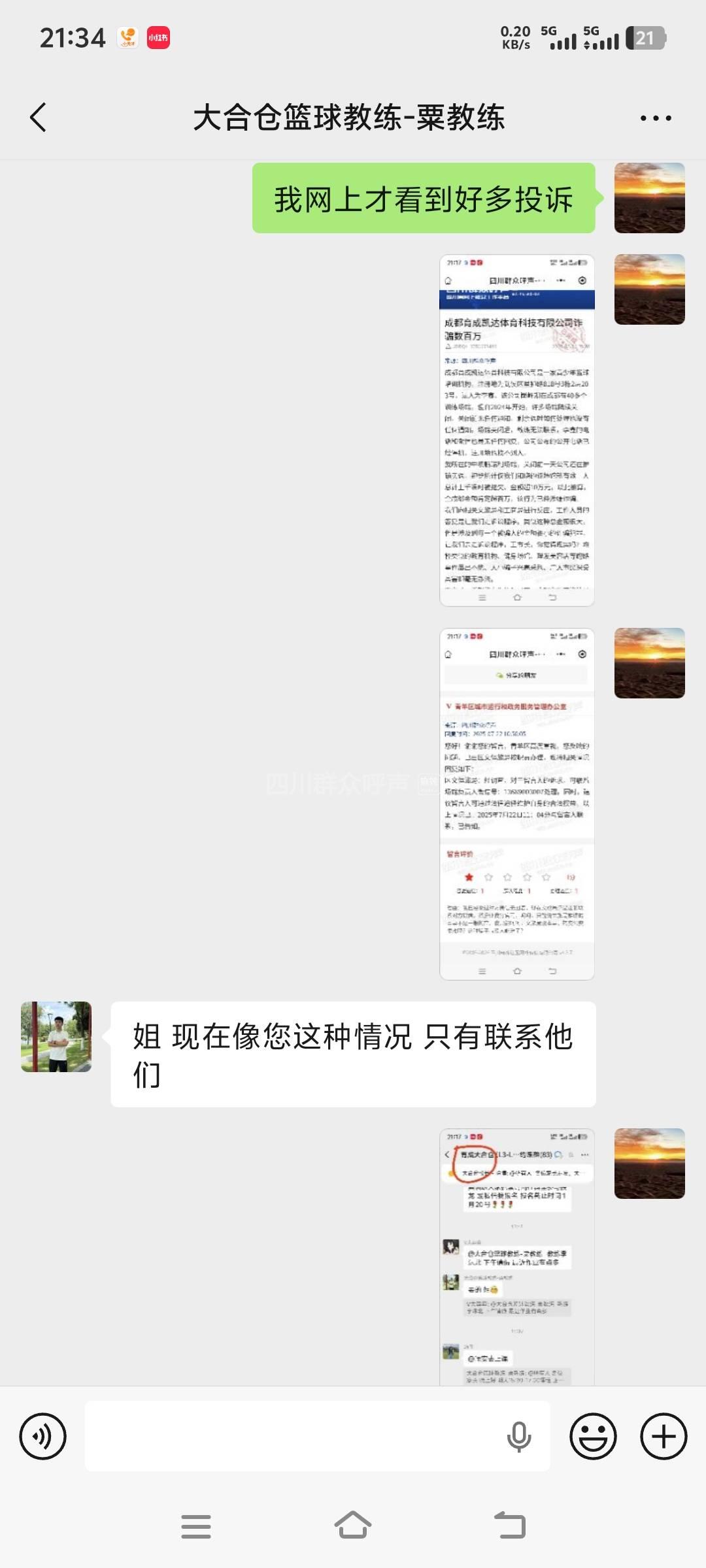
Task: Open the coach's profile avatar
Action: tap(56, 1037)
